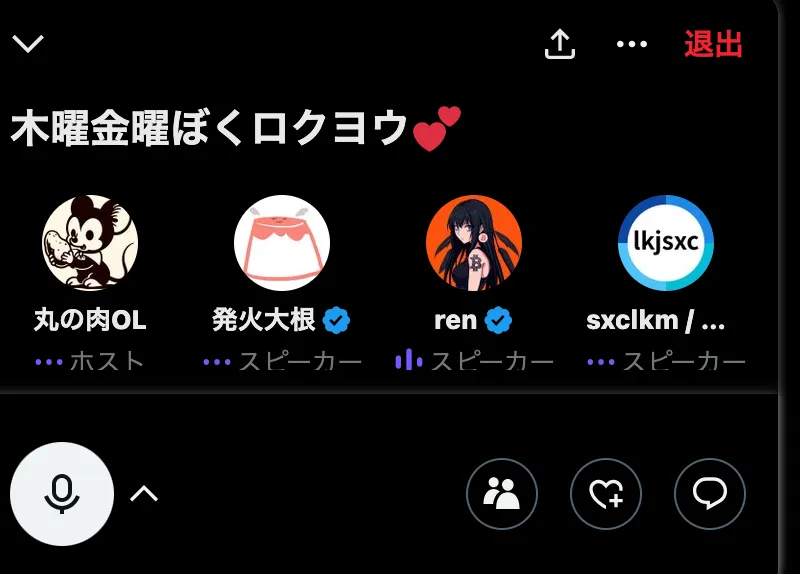Open the comments bubble
This screenshot has width=800, height=574.
710,493
